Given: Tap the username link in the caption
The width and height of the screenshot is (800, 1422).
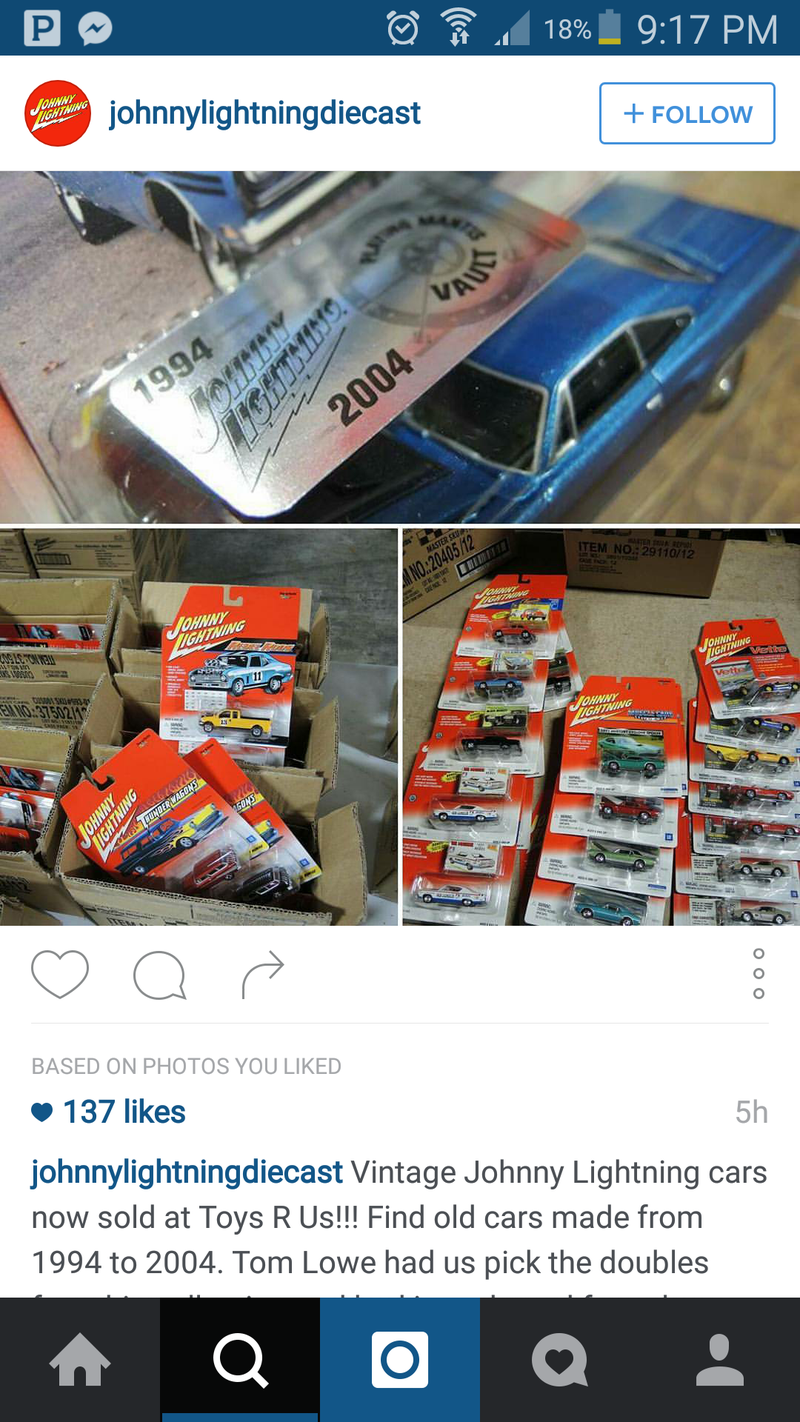Looking at the screenshot, I should pyautogui.click(x=187, y=1172).
